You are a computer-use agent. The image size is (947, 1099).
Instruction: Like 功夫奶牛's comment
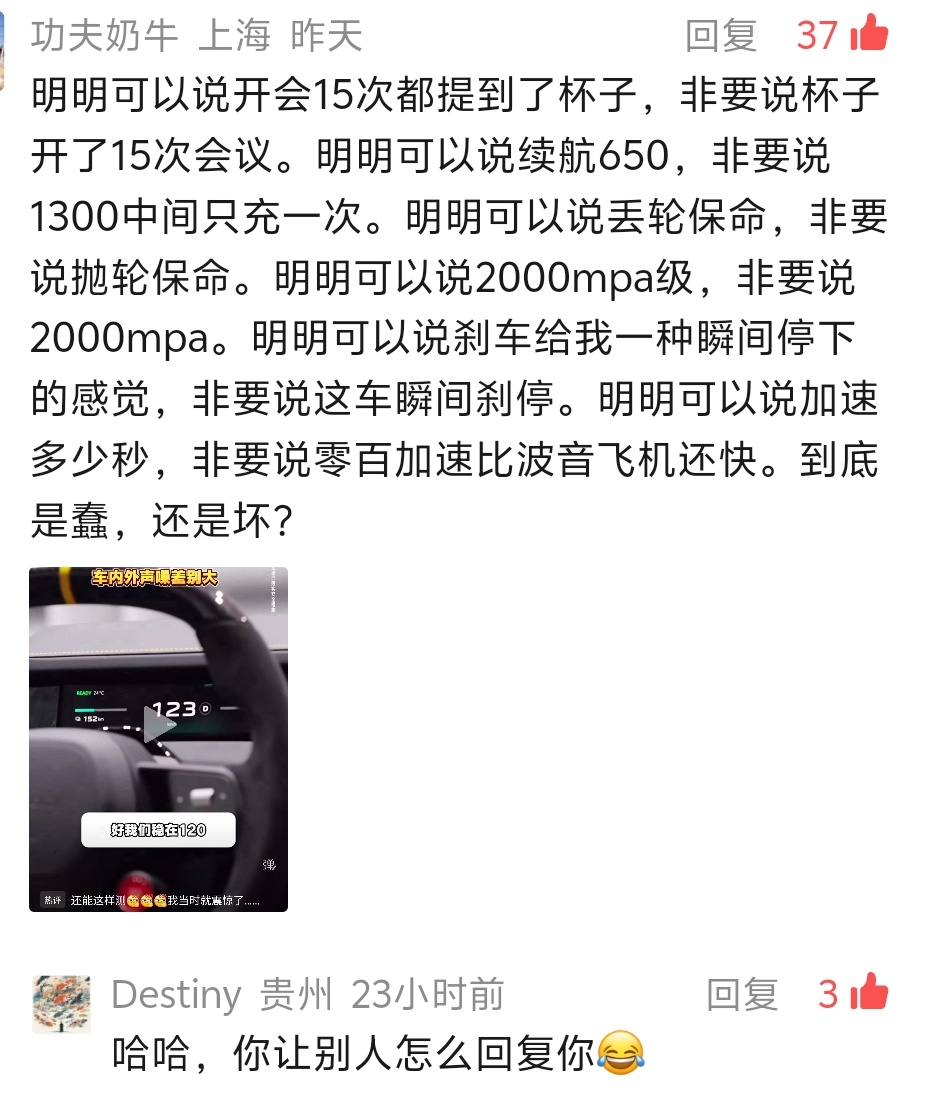coord(868,34)
